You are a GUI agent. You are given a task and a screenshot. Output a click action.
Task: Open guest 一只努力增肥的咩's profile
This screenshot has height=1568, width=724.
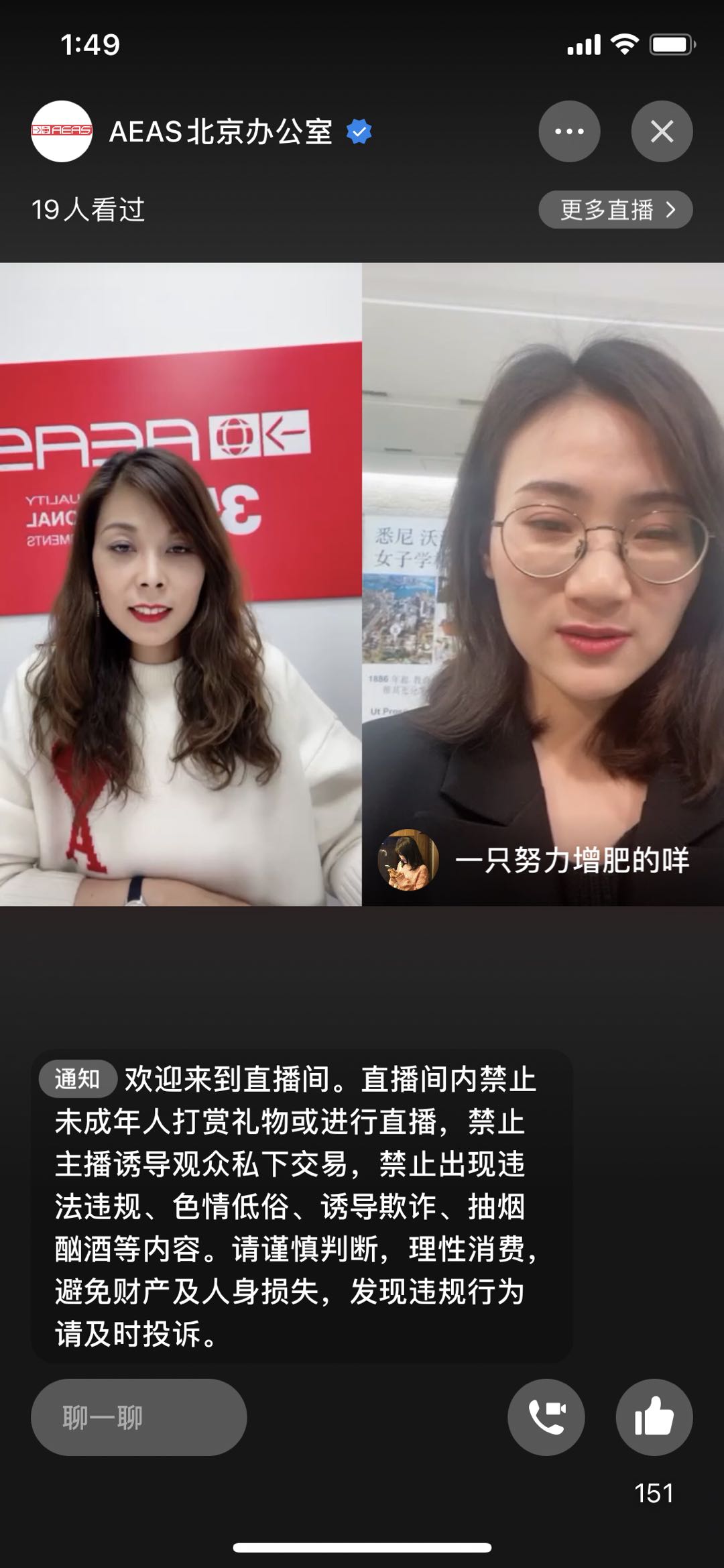[409, 860]
